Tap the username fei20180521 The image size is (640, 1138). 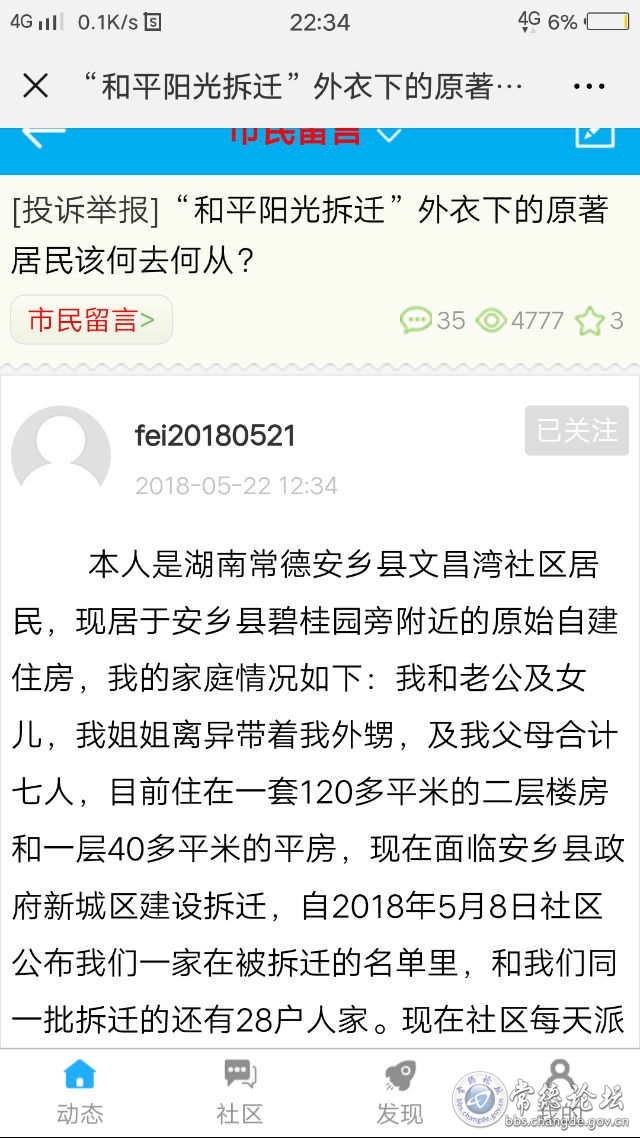pos(215,435)
